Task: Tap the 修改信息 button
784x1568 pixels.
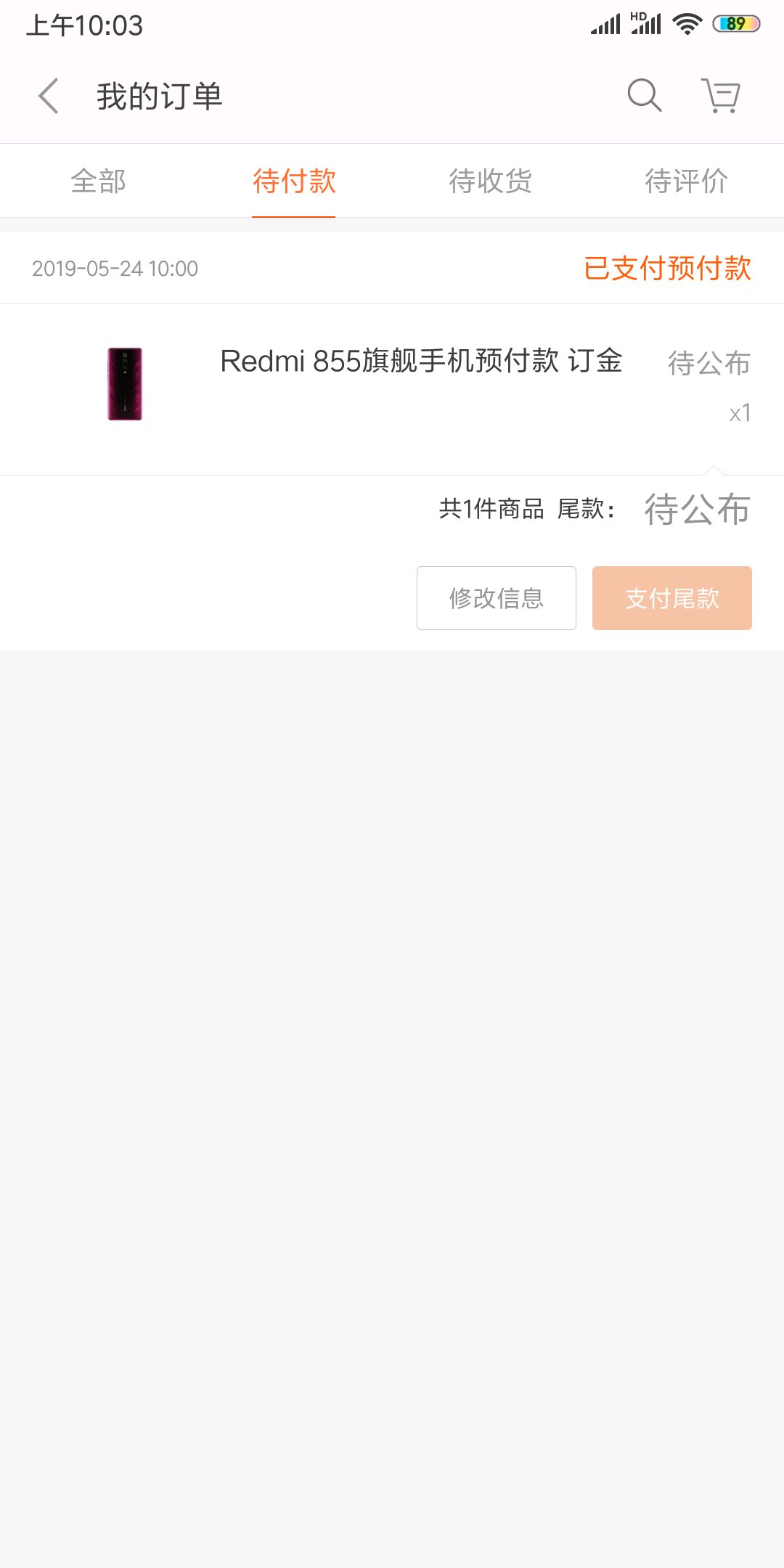Action: 497,598
